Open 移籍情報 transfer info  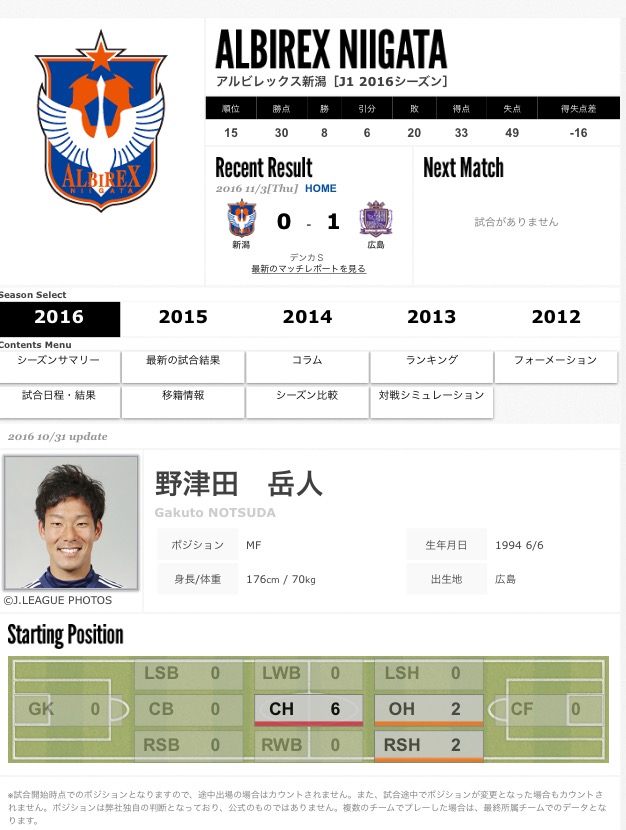tap(183, 395)
